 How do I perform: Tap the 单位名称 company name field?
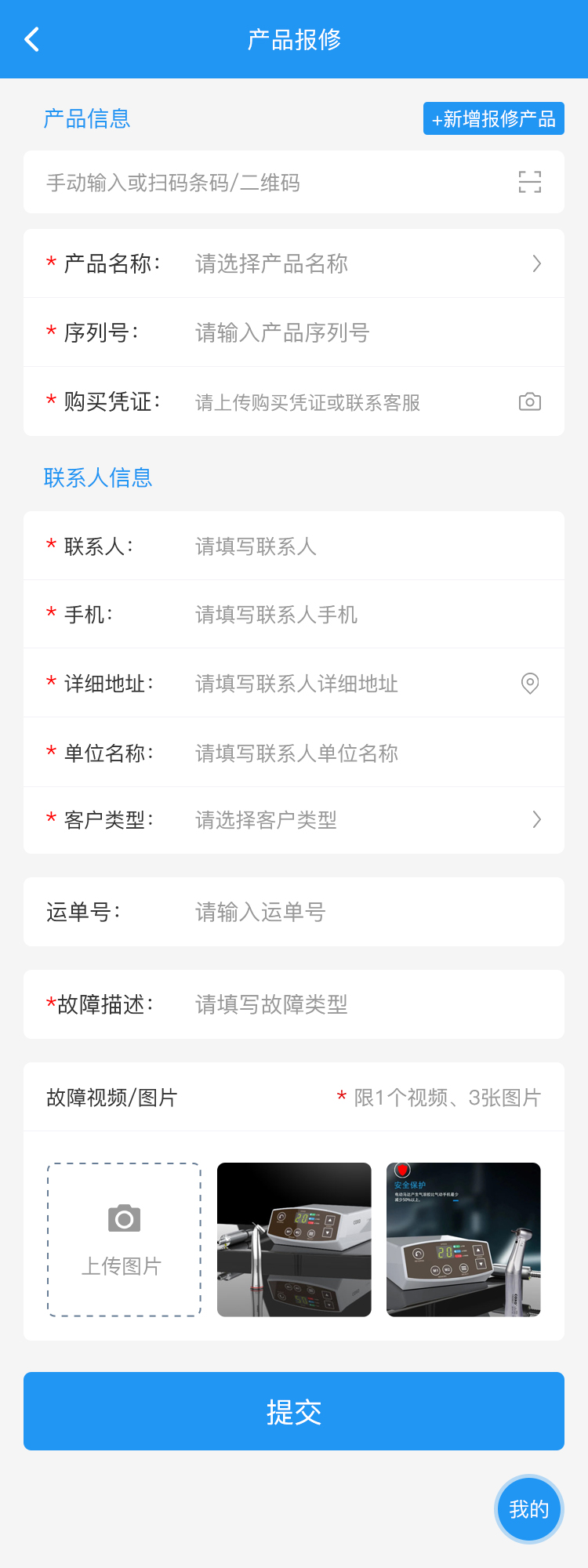click(361, 753)
